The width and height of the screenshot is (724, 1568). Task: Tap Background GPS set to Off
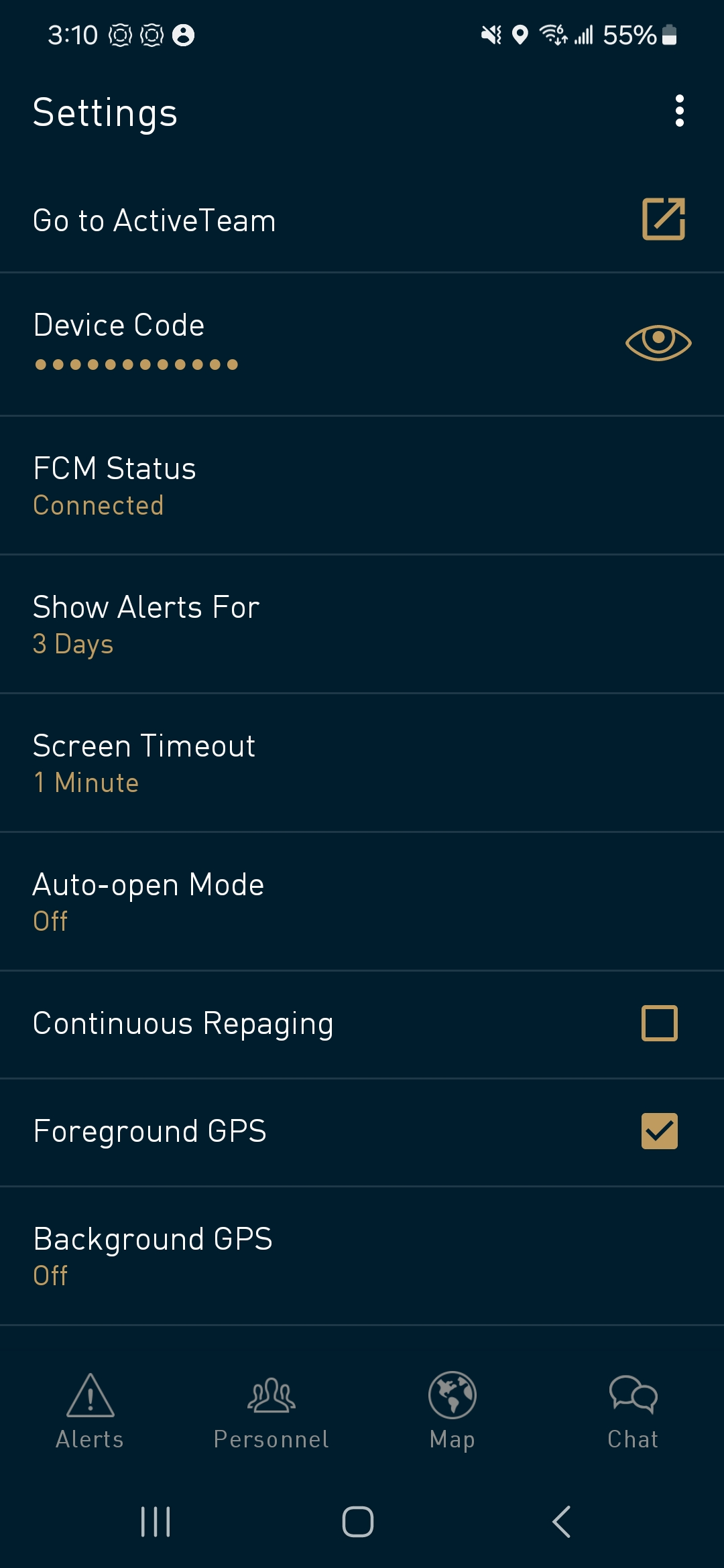pyautogui.click(x=268, y=1253)
